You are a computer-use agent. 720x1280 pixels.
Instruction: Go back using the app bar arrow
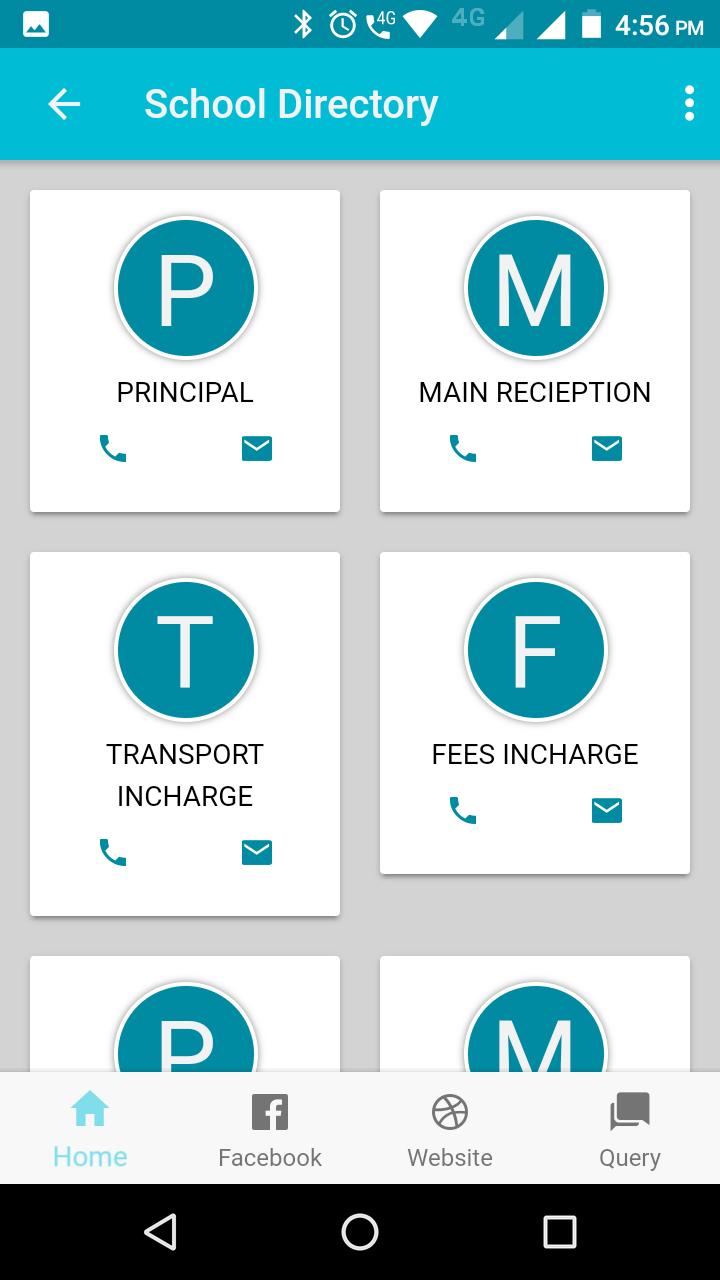point(64,104)
